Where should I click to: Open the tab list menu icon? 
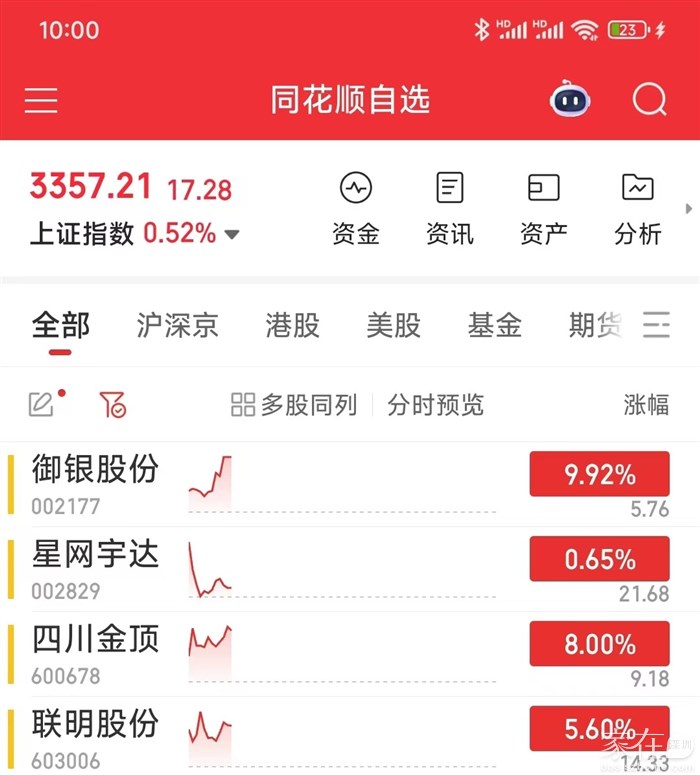coord(656,325)
